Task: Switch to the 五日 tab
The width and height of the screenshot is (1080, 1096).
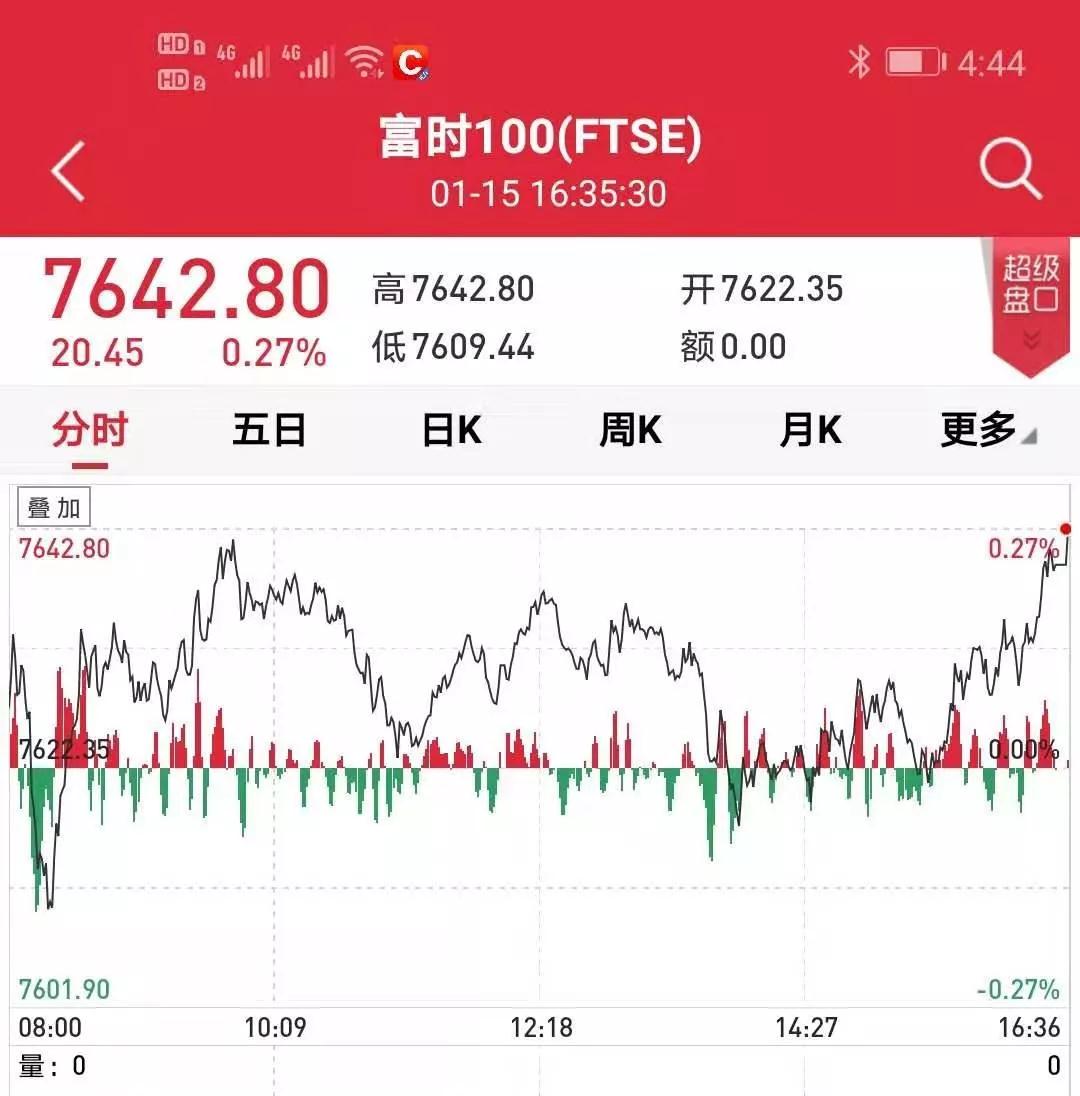Action: point(269,431)
